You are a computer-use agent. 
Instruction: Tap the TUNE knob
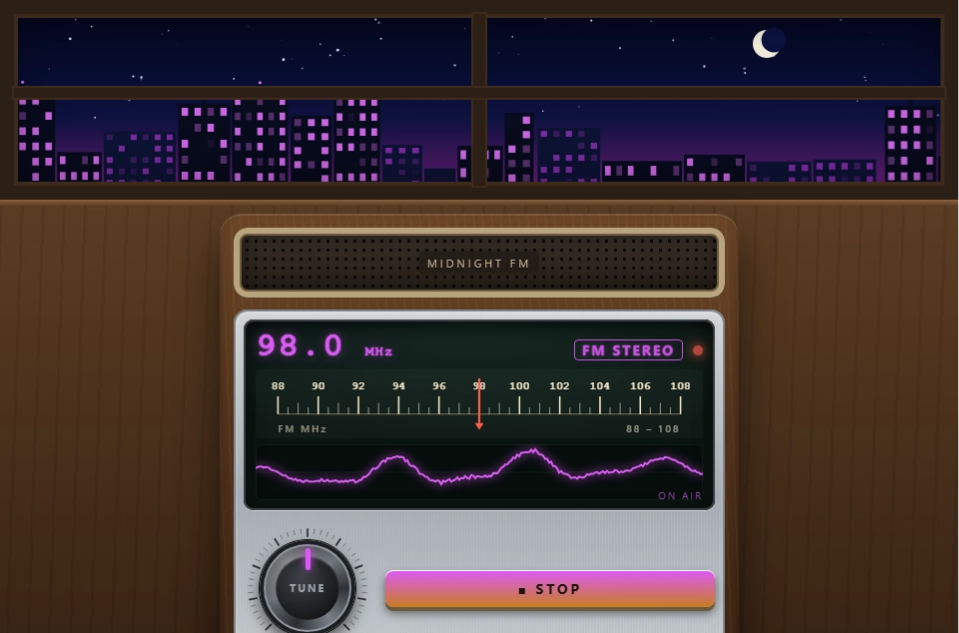tap(307, 588)
